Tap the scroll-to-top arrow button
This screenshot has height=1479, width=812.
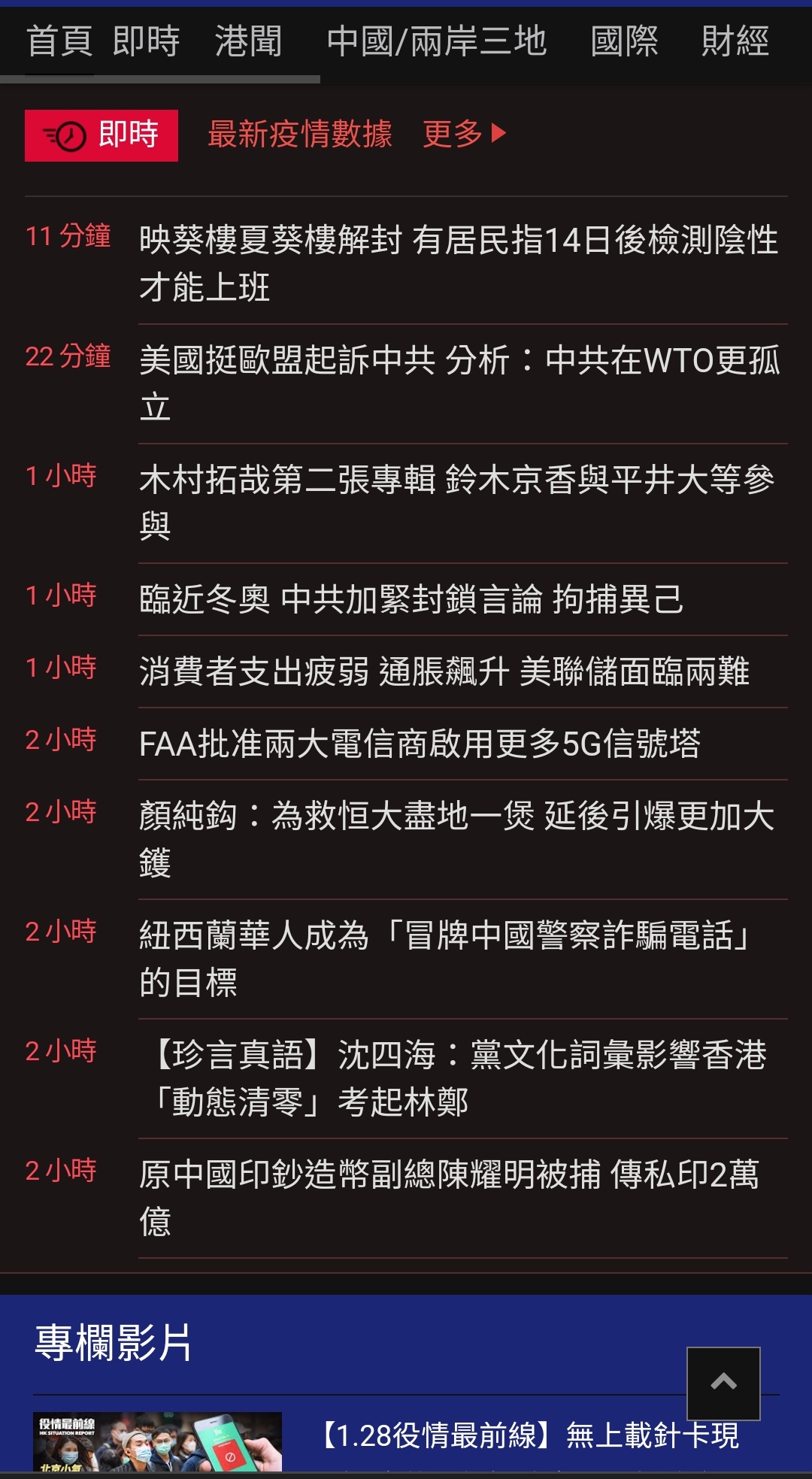coord(723,1384)
